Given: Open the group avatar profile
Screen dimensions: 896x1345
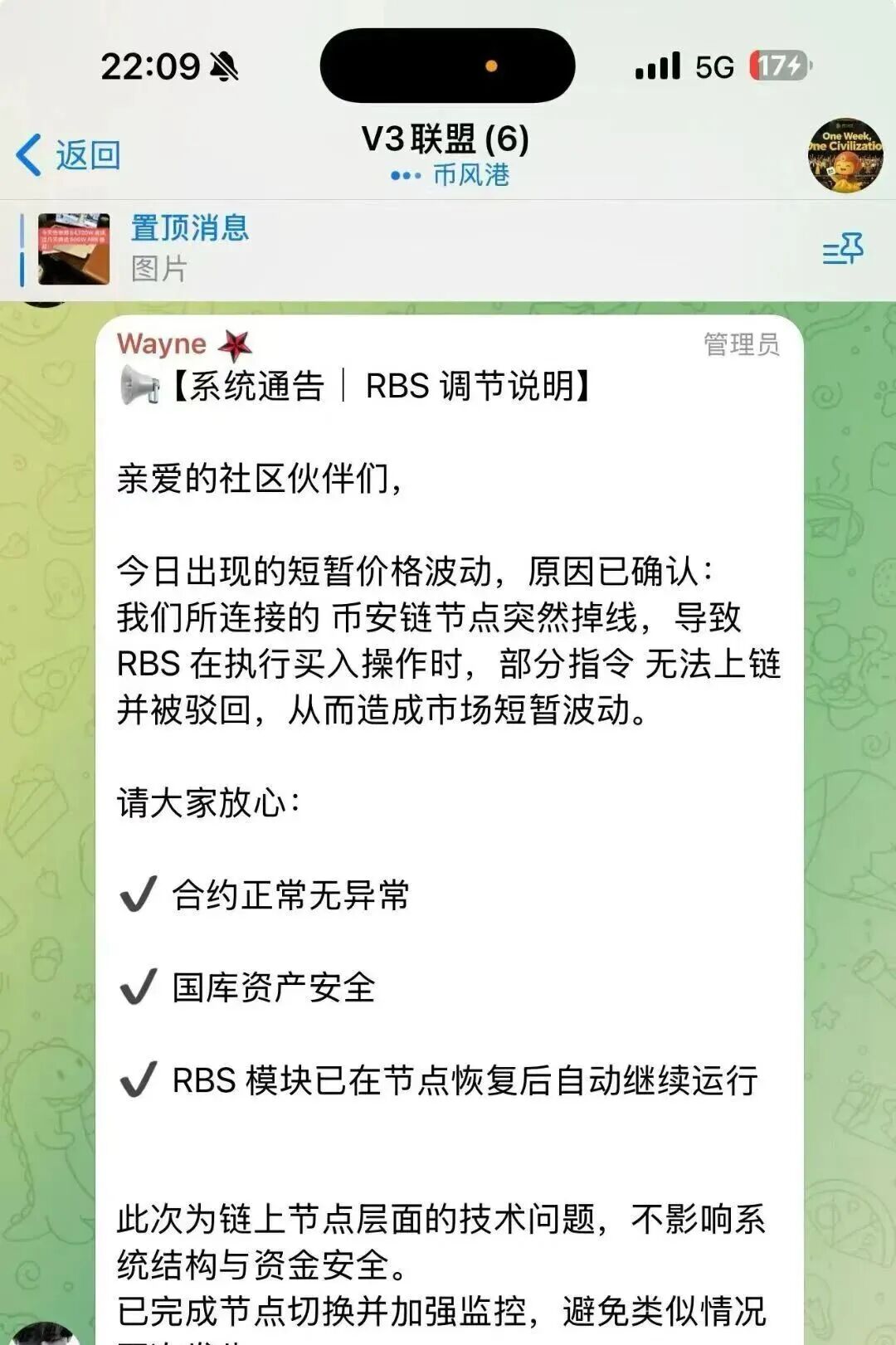Looking at the screenshot, I should [845, 155].
